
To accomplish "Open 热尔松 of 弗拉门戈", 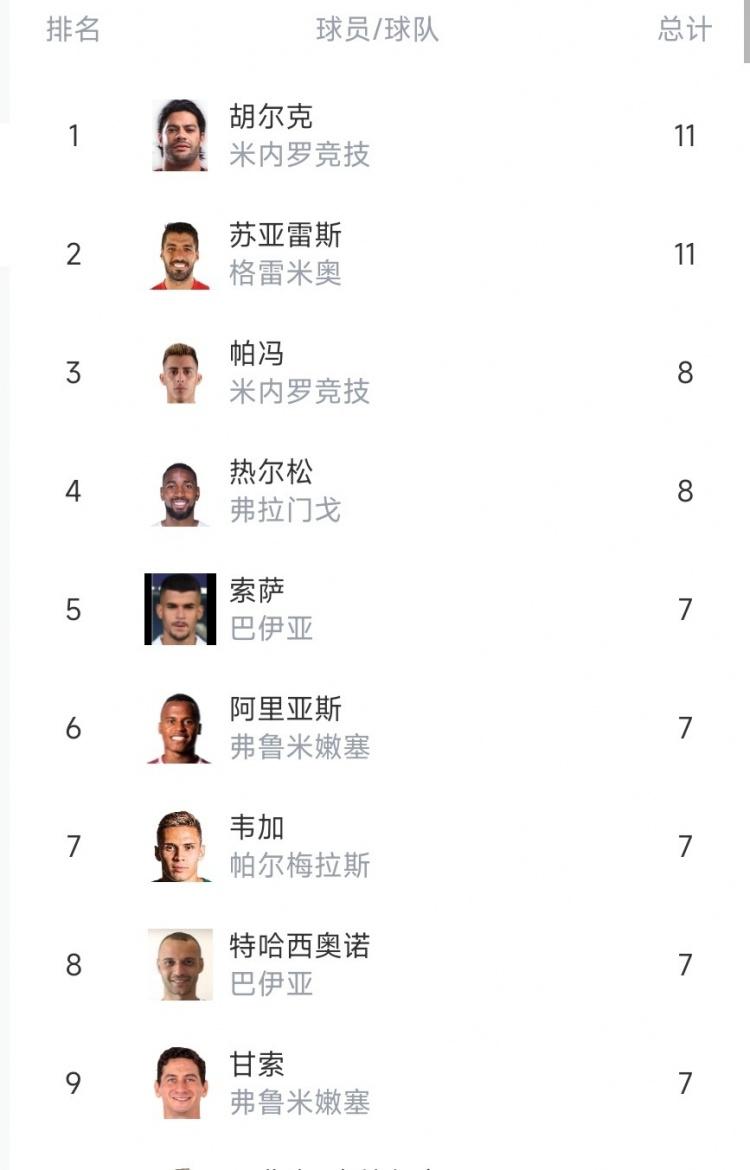I will (x=271, y=472).
